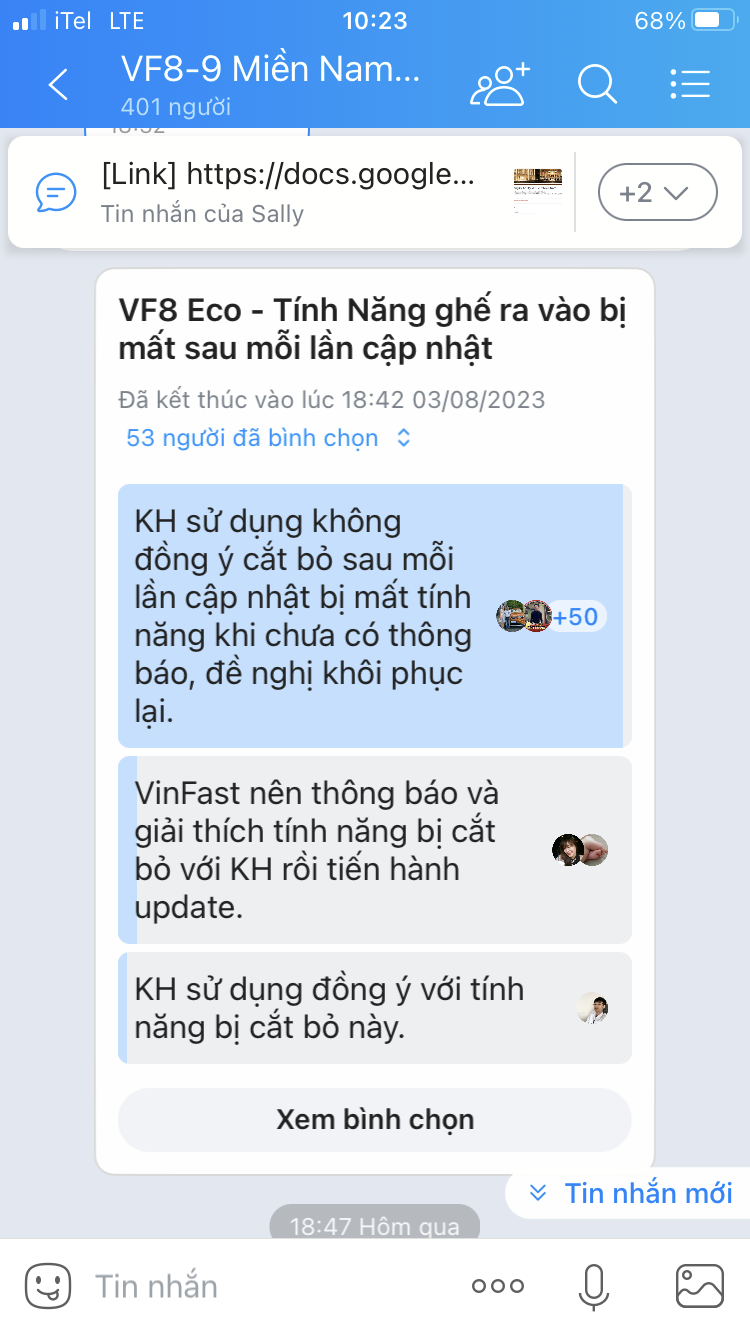Open the conversation options list icon
Image resolution: width=750 pixels, height=1334 pixels.
pos(690,85)
